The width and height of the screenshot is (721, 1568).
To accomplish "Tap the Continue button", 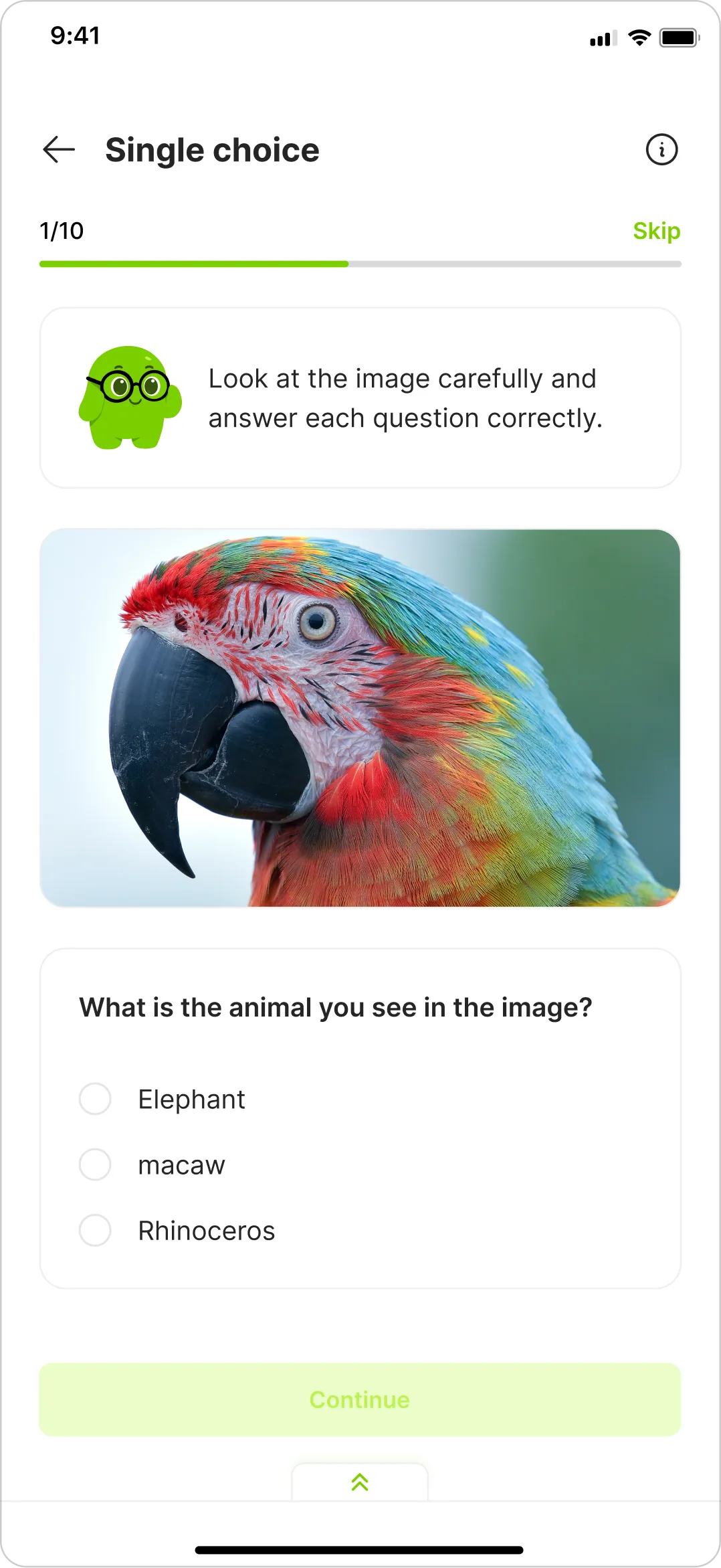I will click(x=360, y=1399).
